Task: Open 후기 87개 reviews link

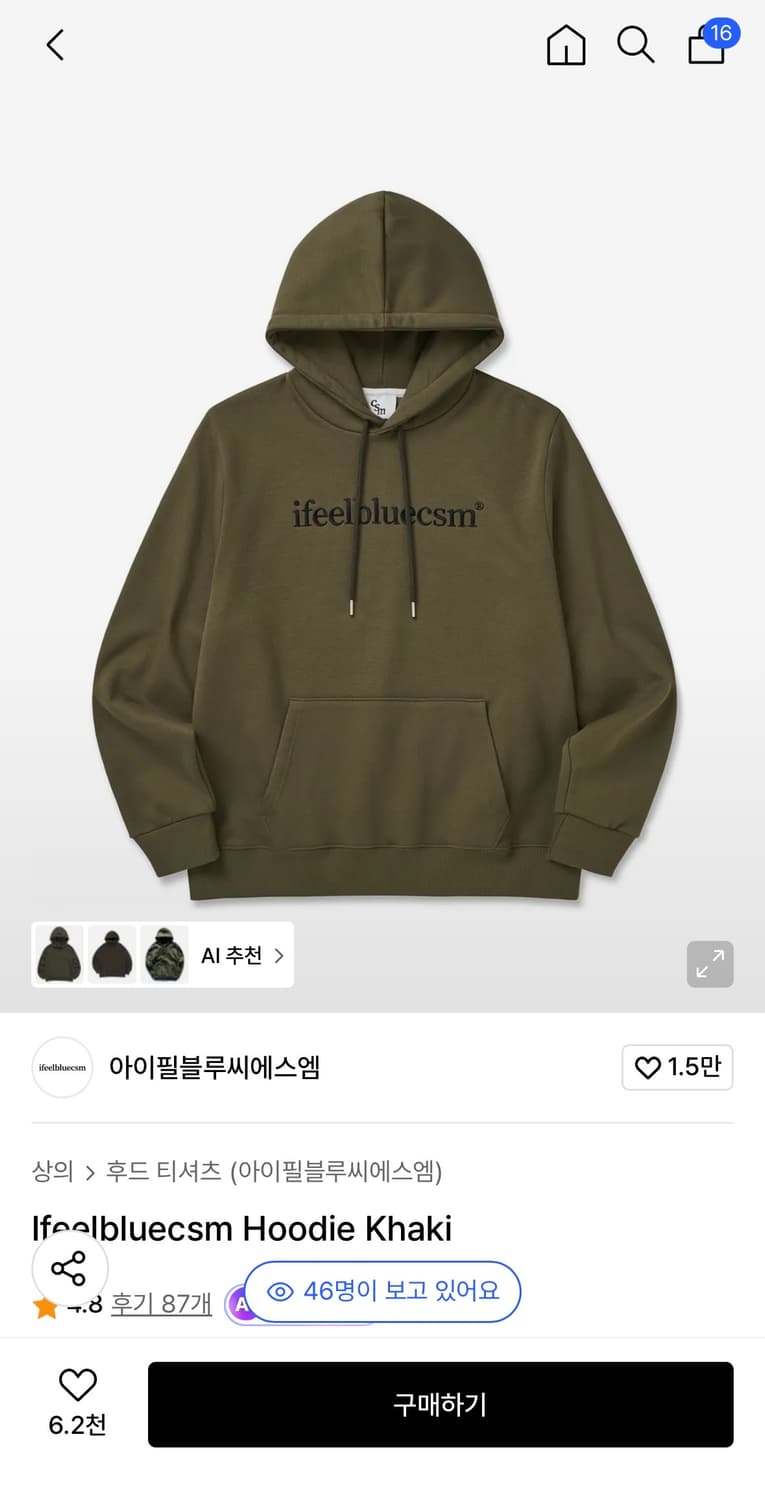Action: (160, 1304)
